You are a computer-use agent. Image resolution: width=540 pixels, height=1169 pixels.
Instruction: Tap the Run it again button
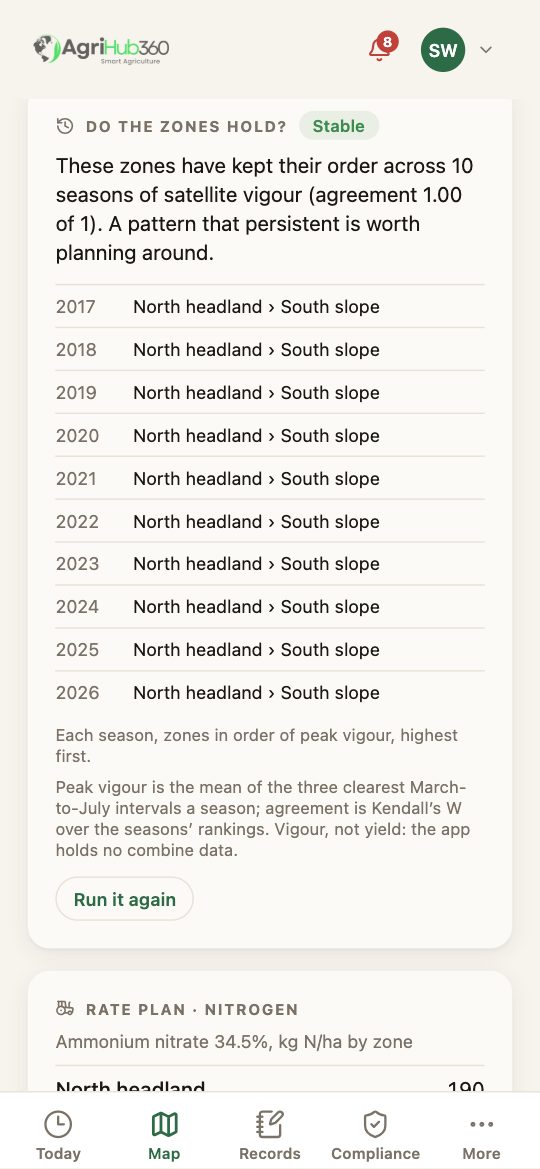(x=125, y=899)
